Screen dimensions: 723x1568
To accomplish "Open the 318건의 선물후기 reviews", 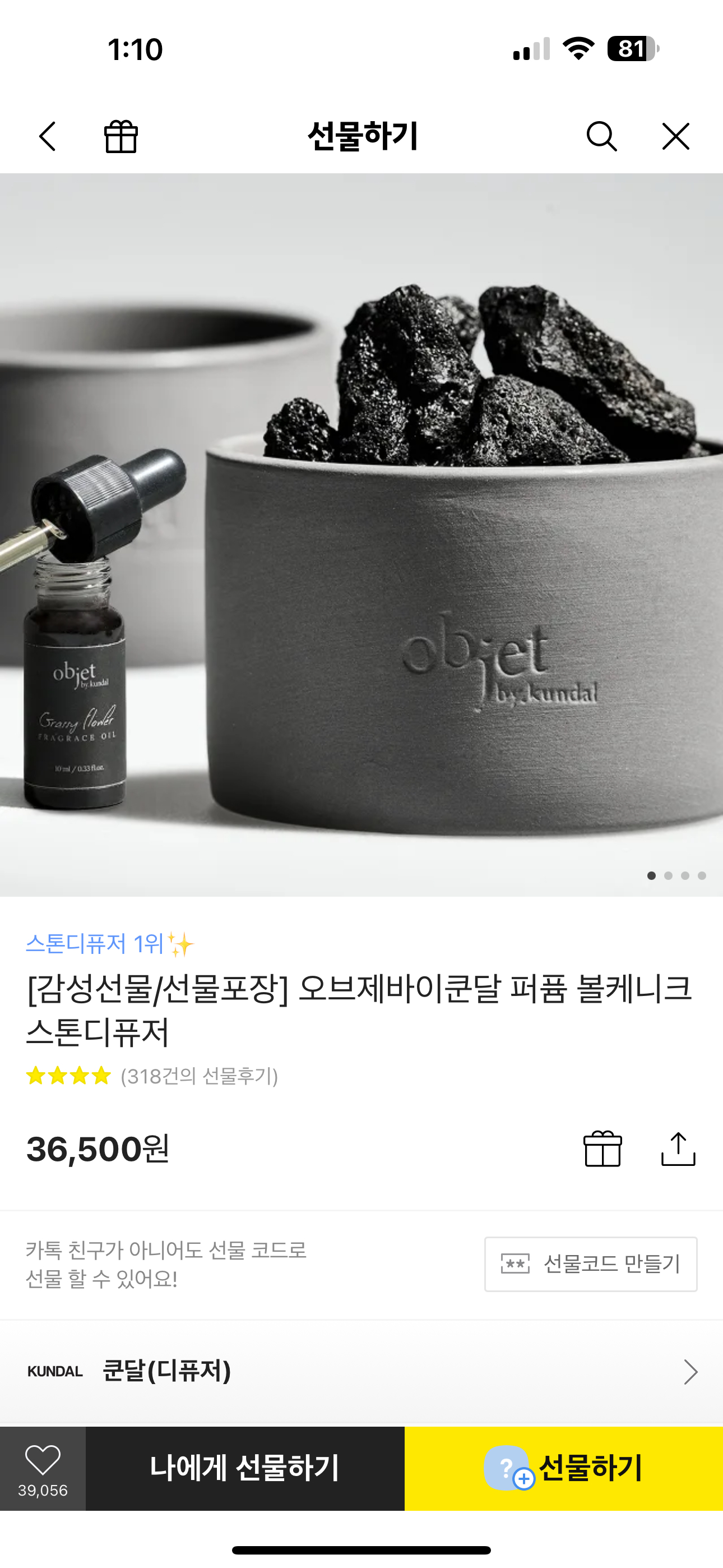I will (x=199, y=1076).
